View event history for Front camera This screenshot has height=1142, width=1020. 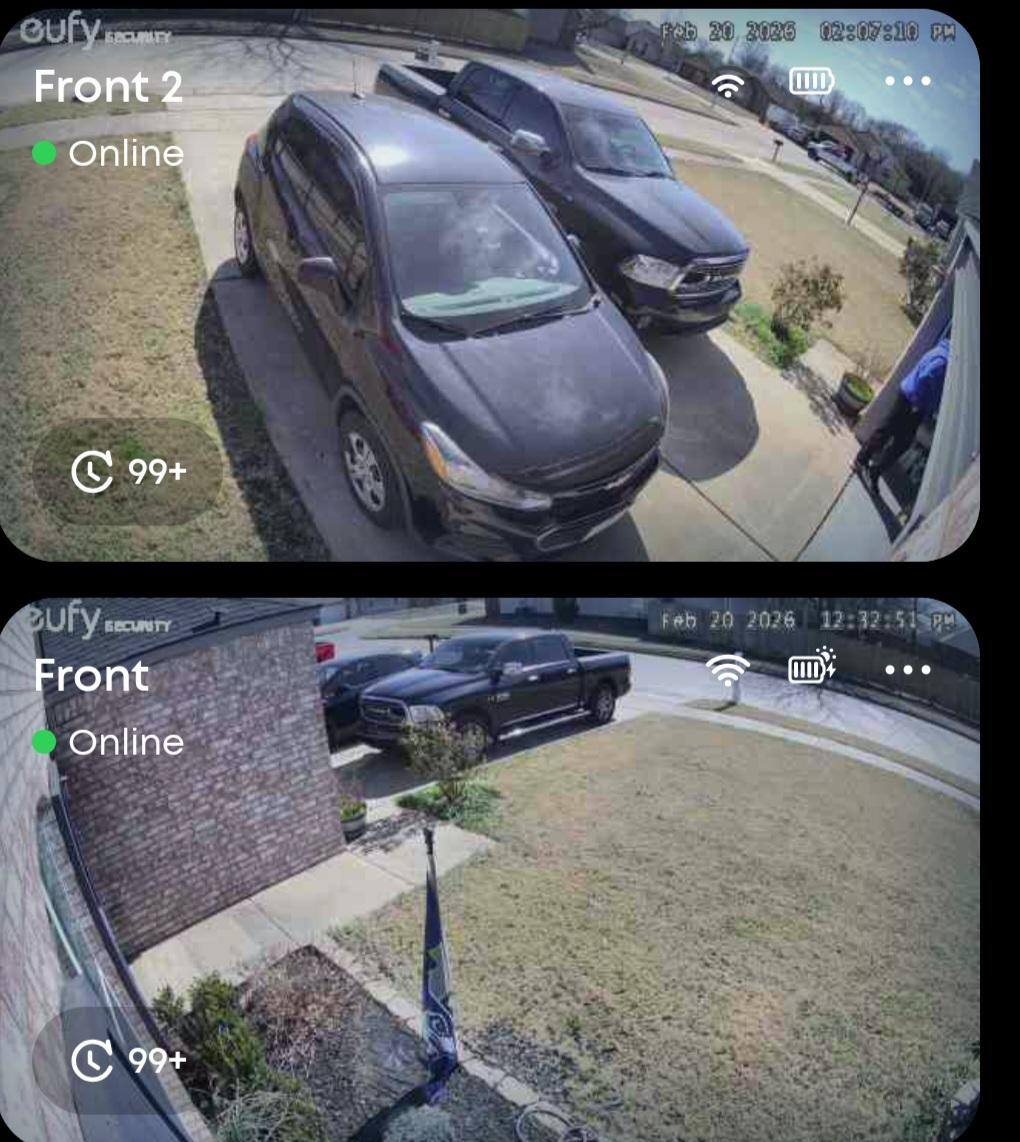tap(128, 1060)
